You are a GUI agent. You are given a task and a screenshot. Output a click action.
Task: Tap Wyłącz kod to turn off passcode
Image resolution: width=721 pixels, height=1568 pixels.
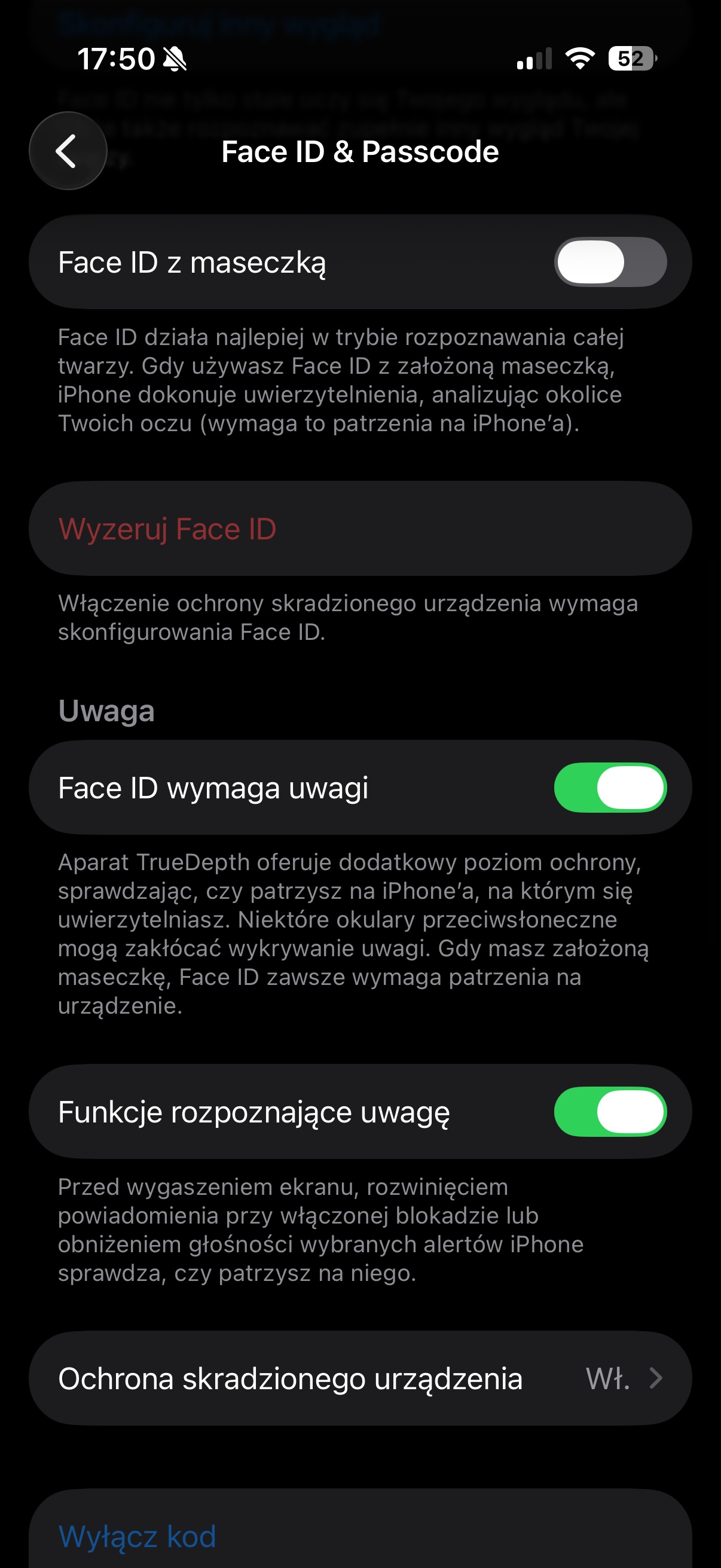click(138, 1535)
